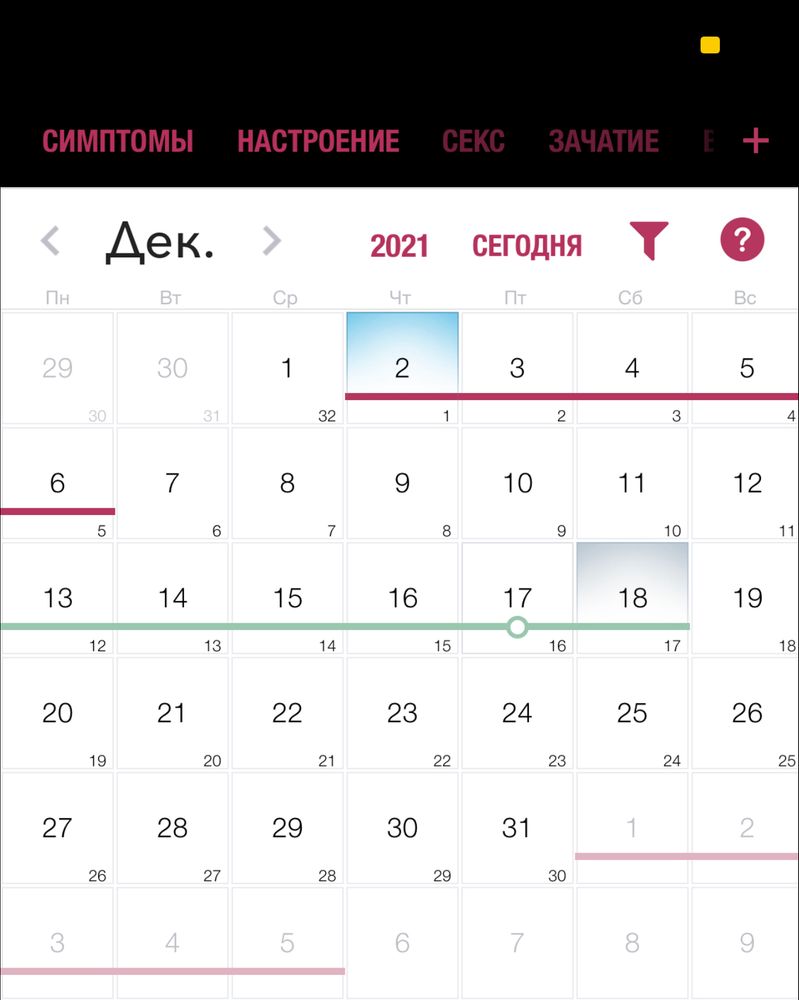Screen dimensions: 799x1000
Task: Go to previous month with left arrow
Action: point(50,240)
